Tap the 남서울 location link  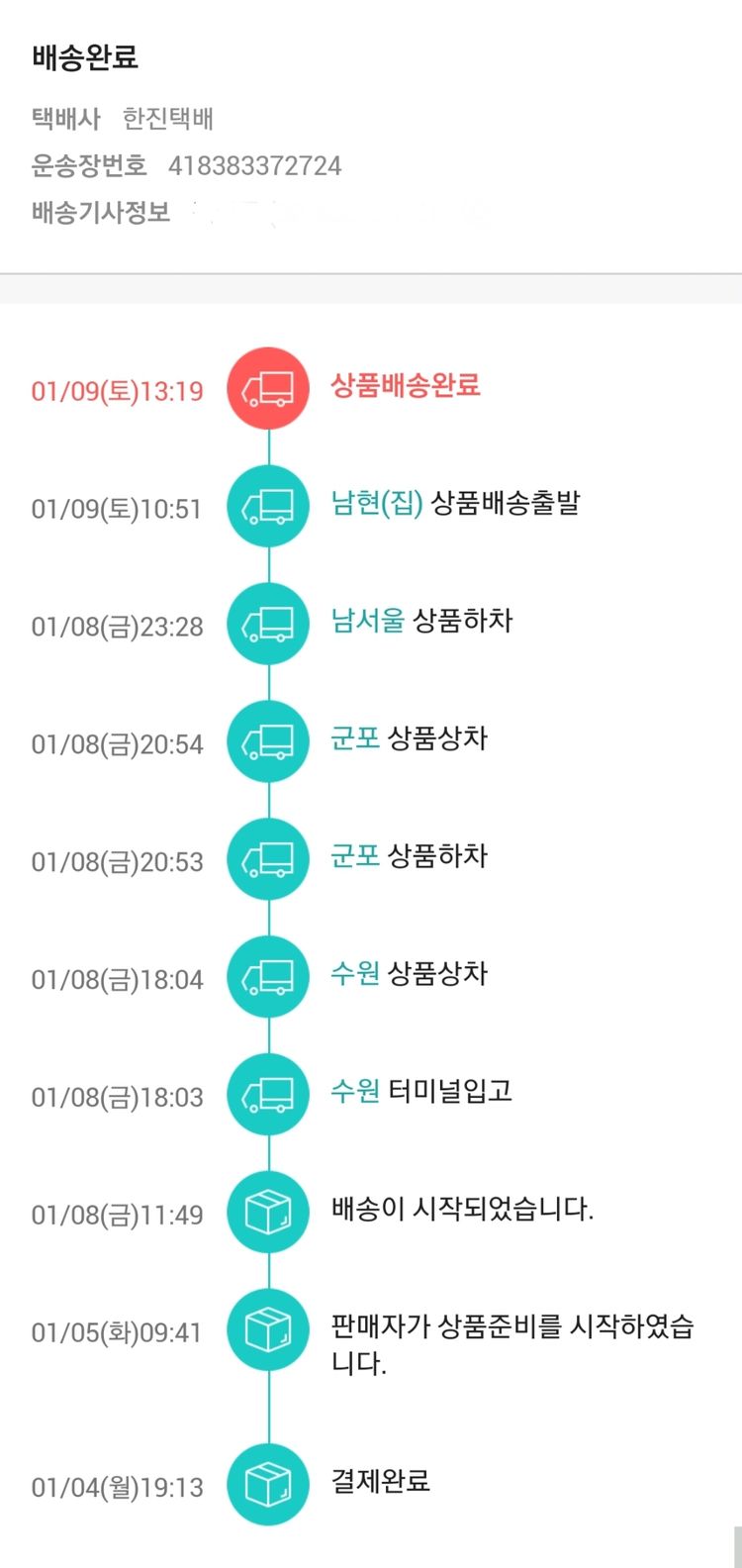tap(367, 621)
